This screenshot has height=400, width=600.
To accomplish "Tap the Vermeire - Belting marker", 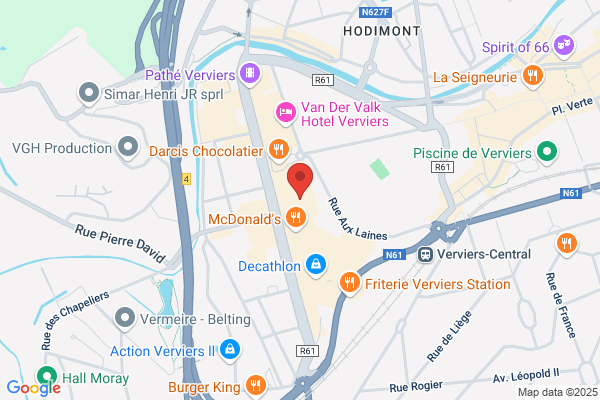I will tap(125, 318).
